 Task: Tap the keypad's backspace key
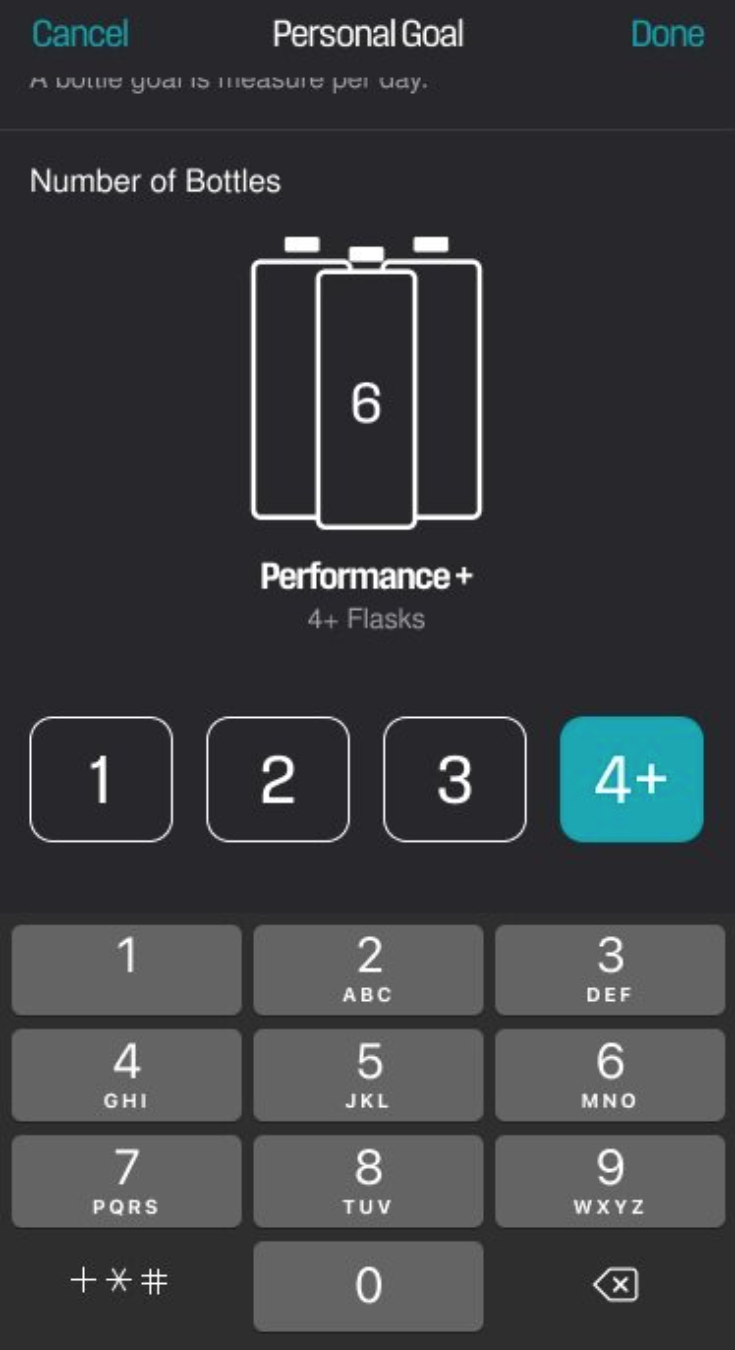tap(614, 1284)
